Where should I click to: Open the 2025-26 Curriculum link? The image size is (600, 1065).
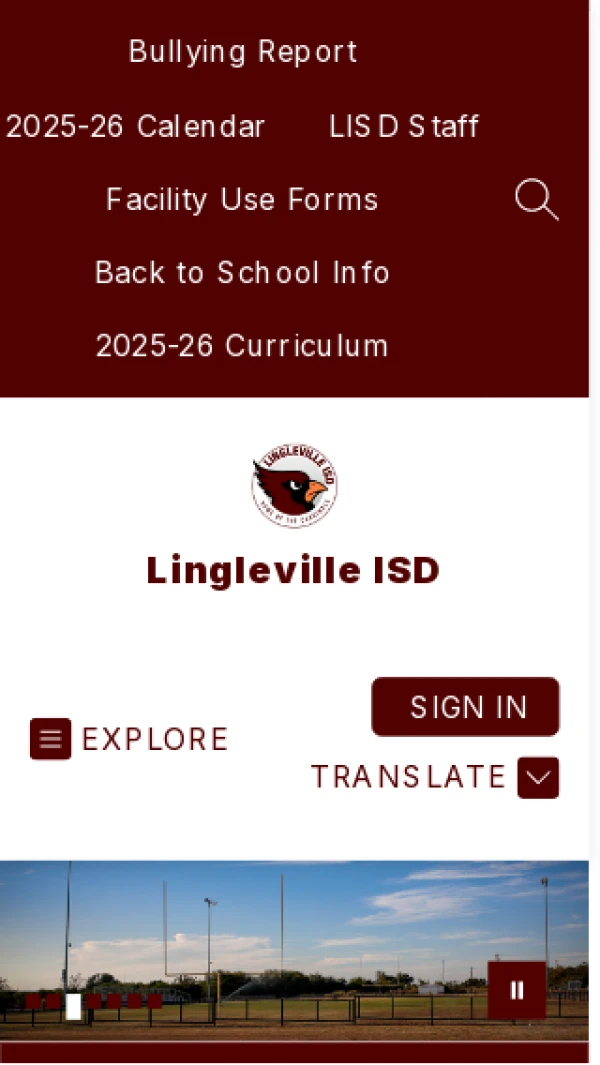[x=243, y=346]
